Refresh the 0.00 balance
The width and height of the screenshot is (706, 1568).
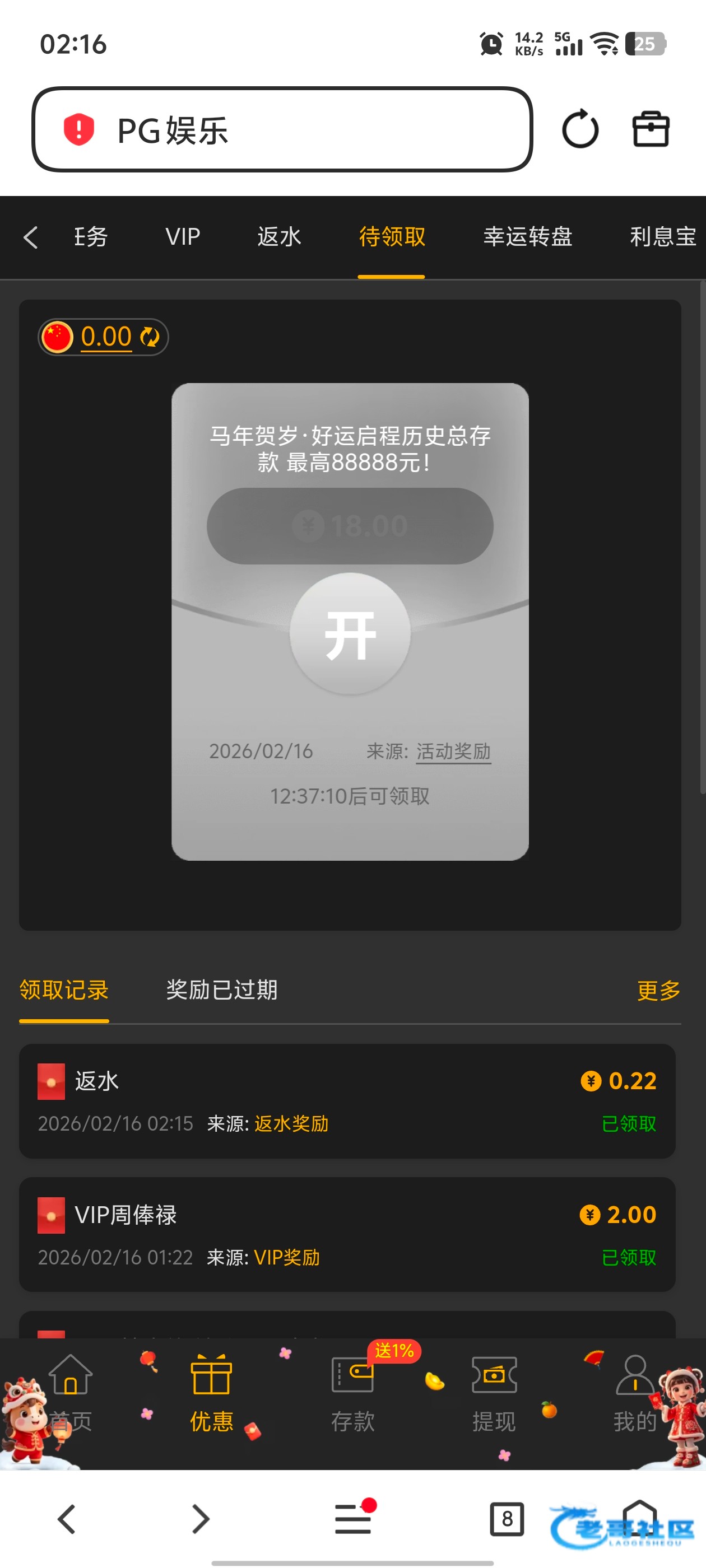[x=150, y=337]
